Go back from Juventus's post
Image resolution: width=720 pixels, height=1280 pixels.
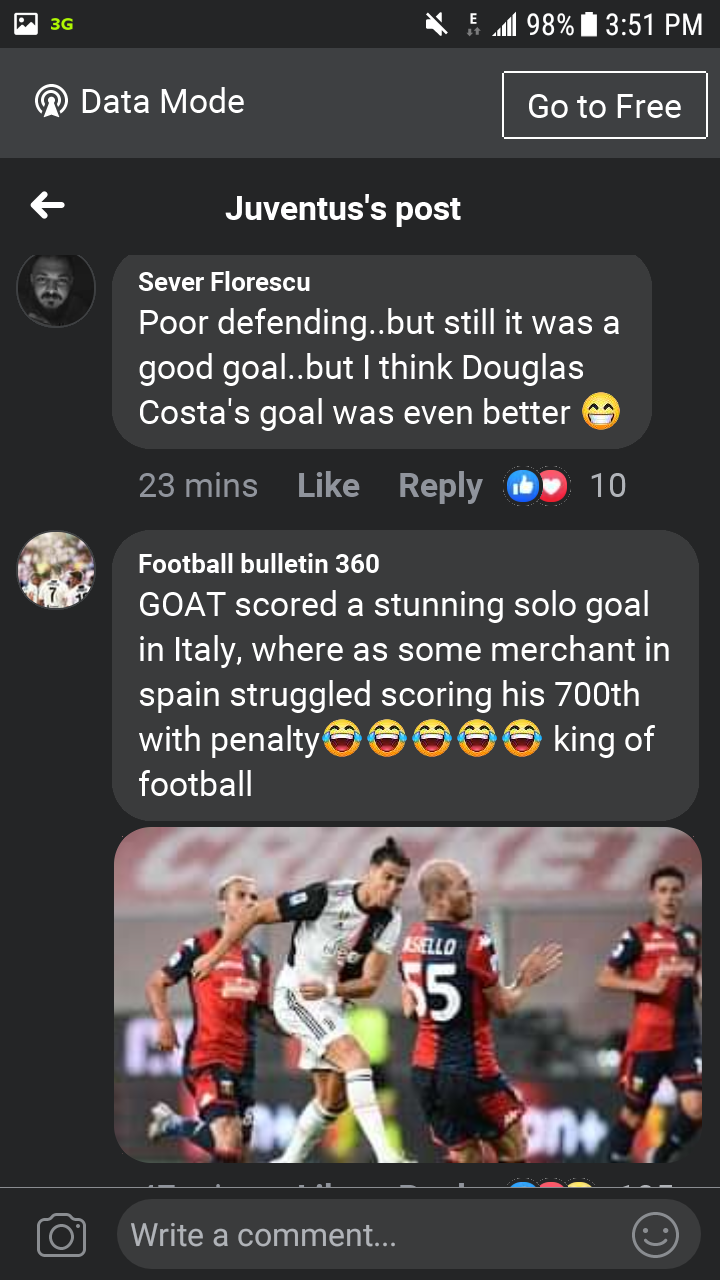(x=47, y=207)
